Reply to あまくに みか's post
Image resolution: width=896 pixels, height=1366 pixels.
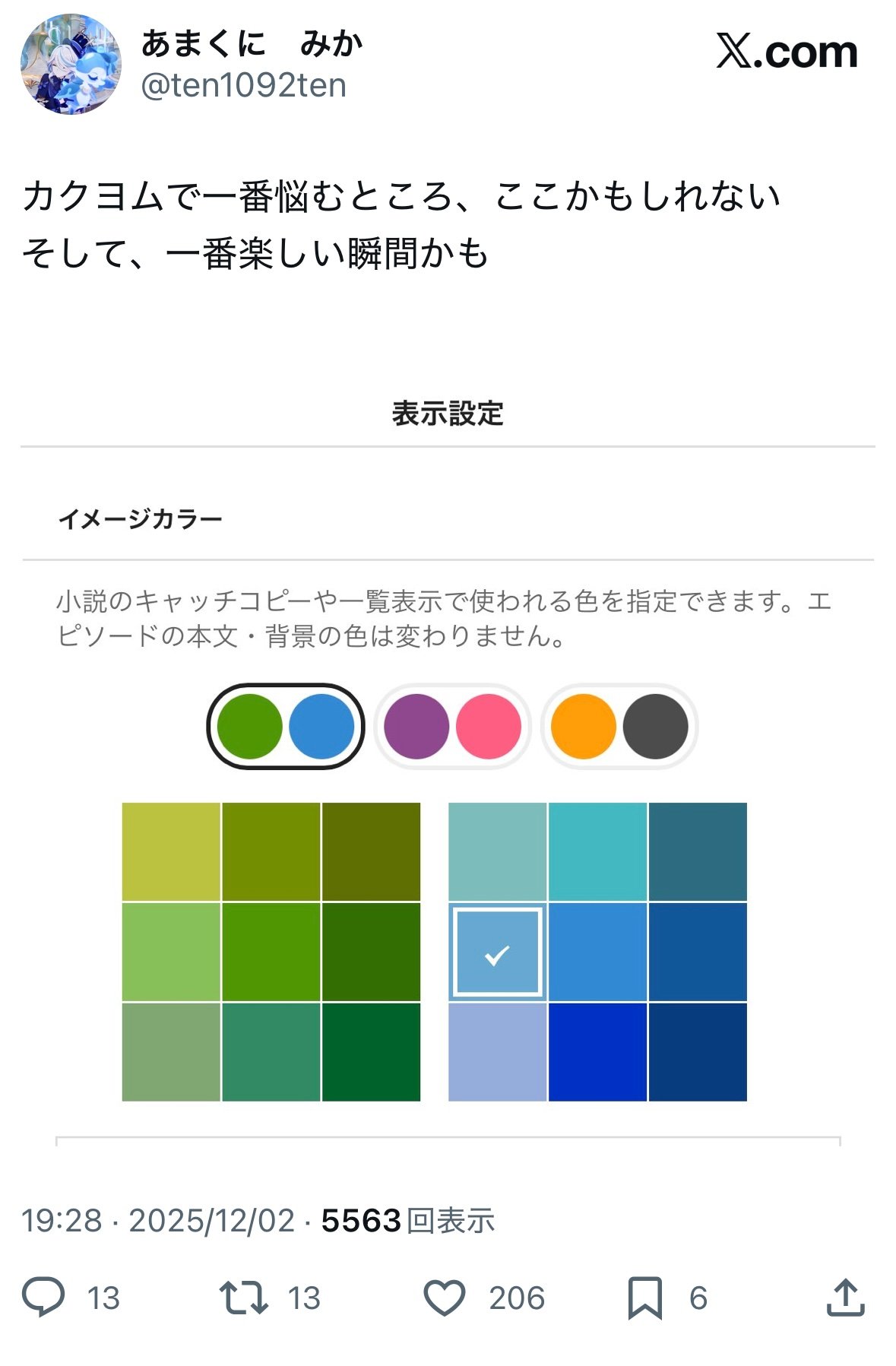(x=44, y=1297)
